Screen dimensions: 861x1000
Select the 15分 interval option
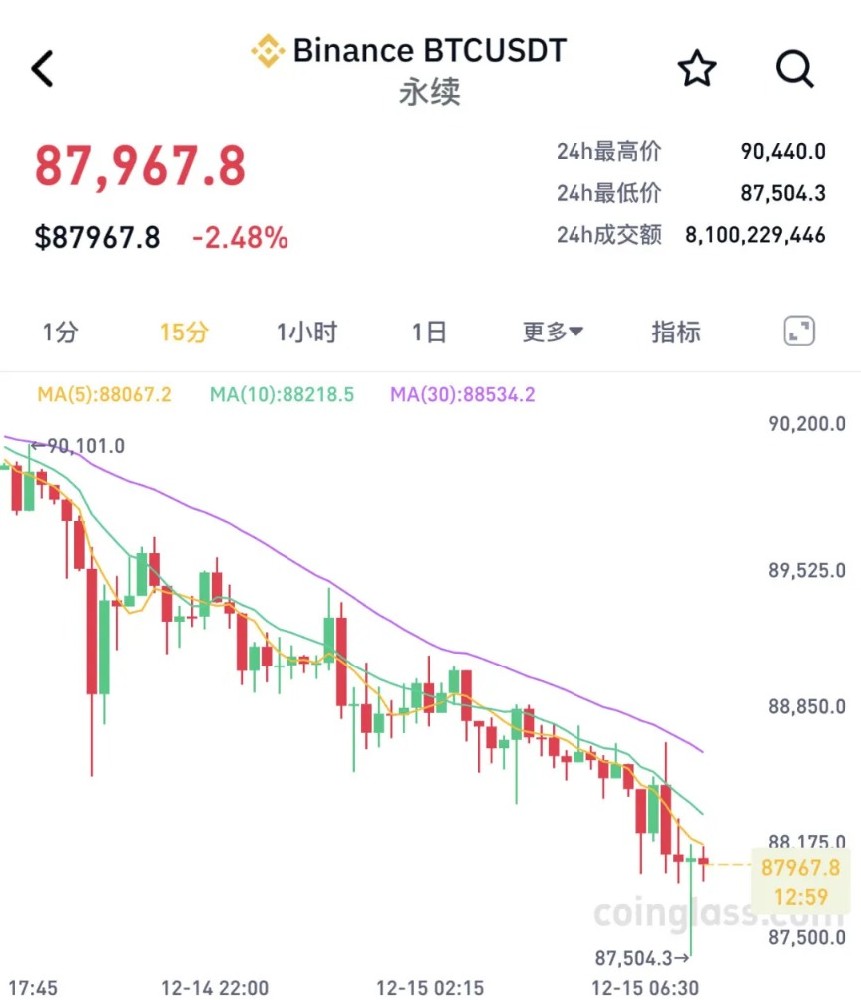[182, 331]
